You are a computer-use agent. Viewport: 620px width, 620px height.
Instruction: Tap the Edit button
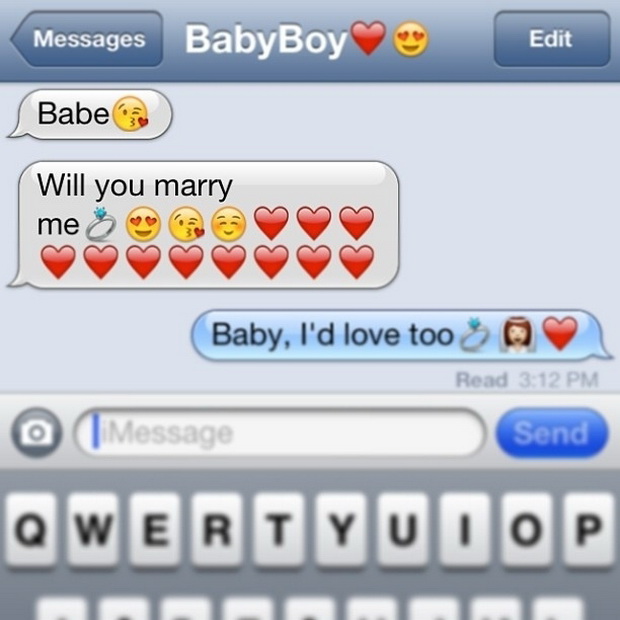550,40
